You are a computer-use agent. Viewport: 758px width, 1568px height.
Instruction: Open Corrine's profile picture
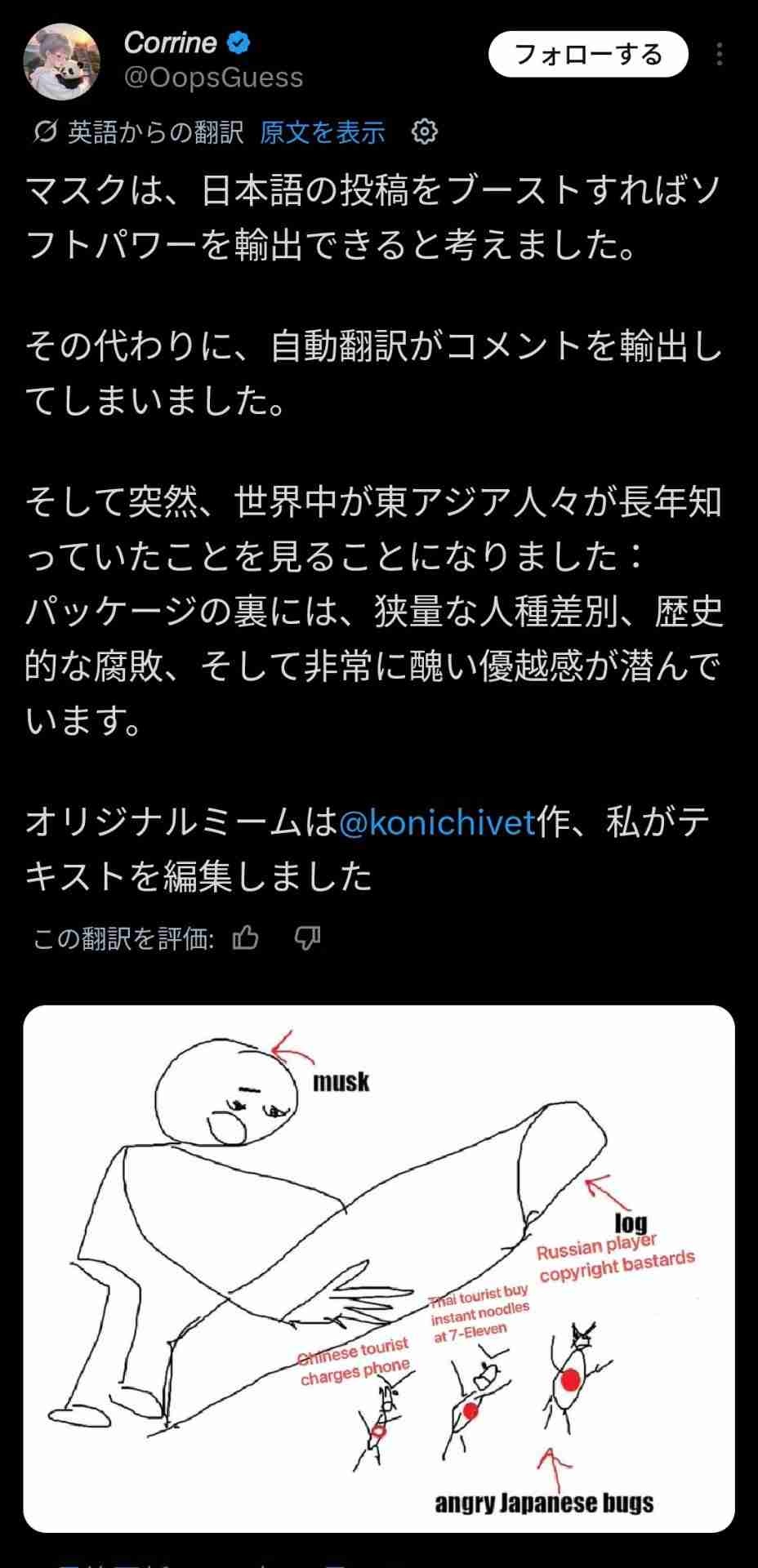point(62,60)
